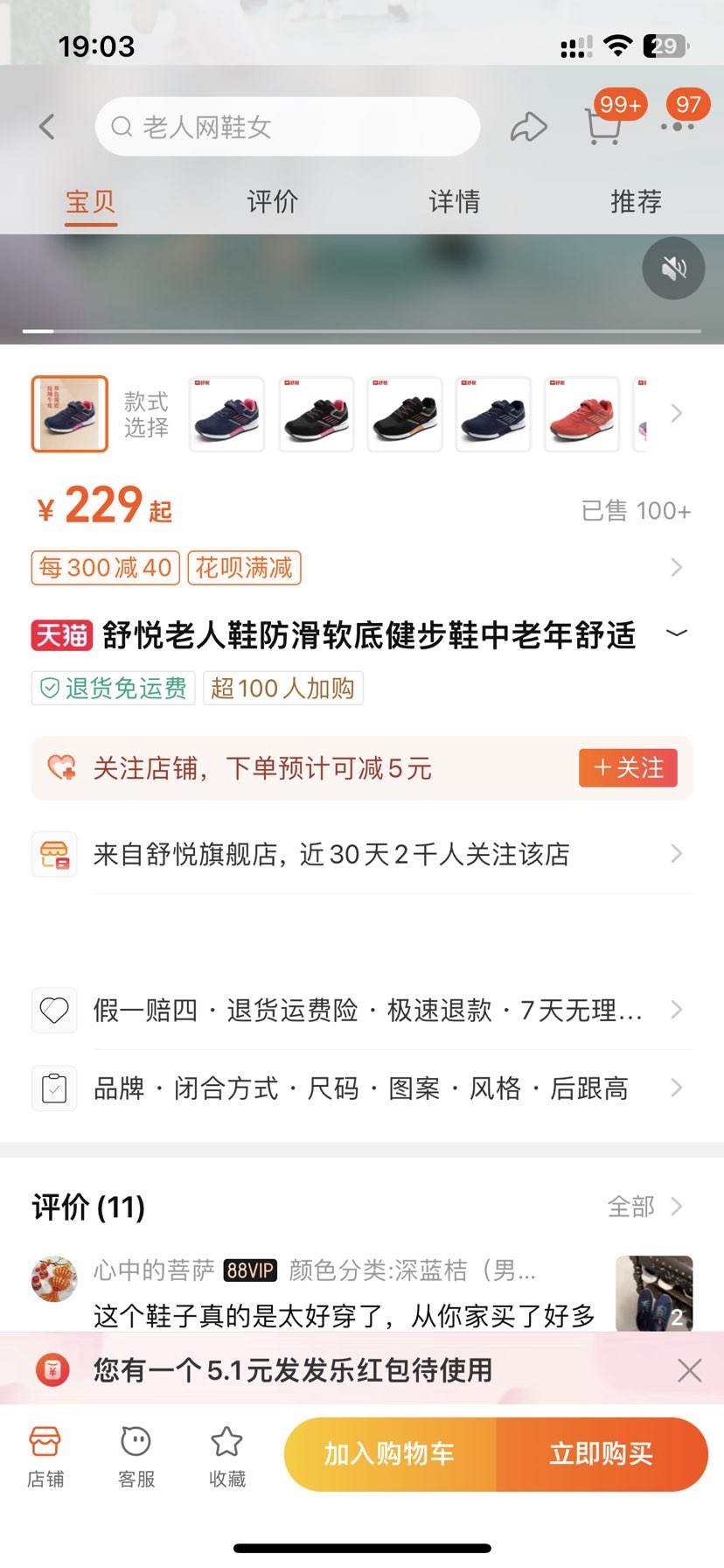Toggle the 退货免运费 badge
Image resolution: width=724 pixels, height=1568 pixels.
(113, 688)
